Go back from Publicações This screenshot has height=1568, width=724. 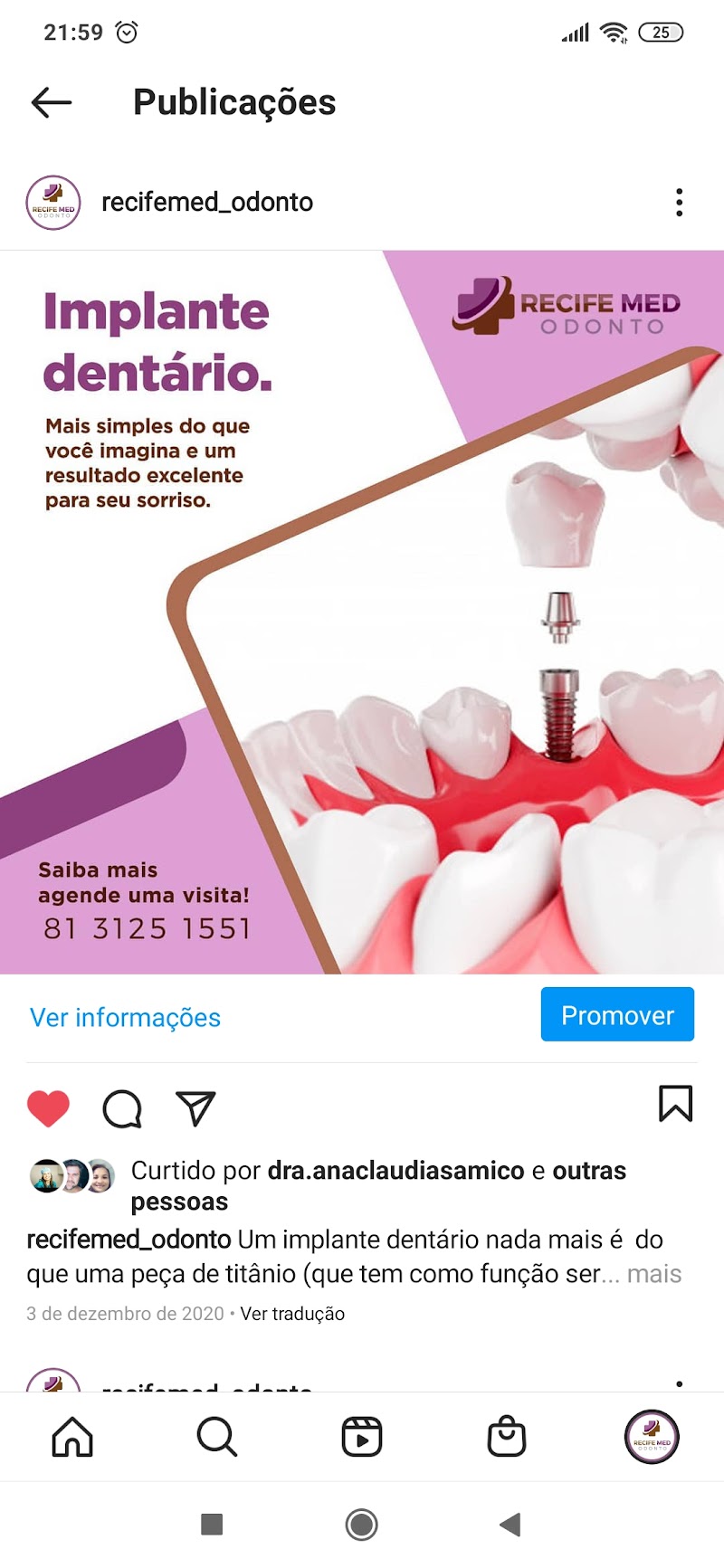pyautogui.click(x=51, y=102)
